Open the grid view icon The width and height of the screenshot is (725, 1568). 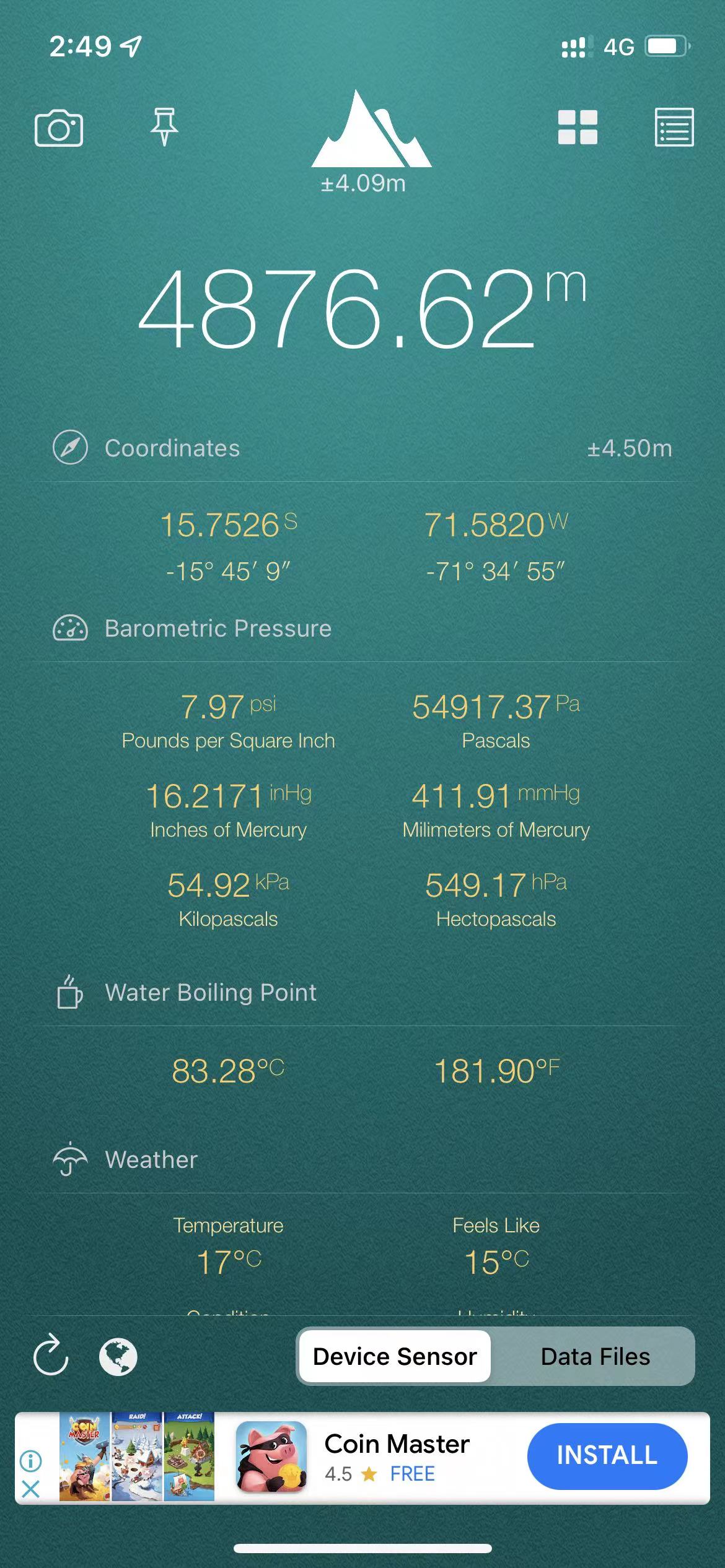[x=578, y=128]
